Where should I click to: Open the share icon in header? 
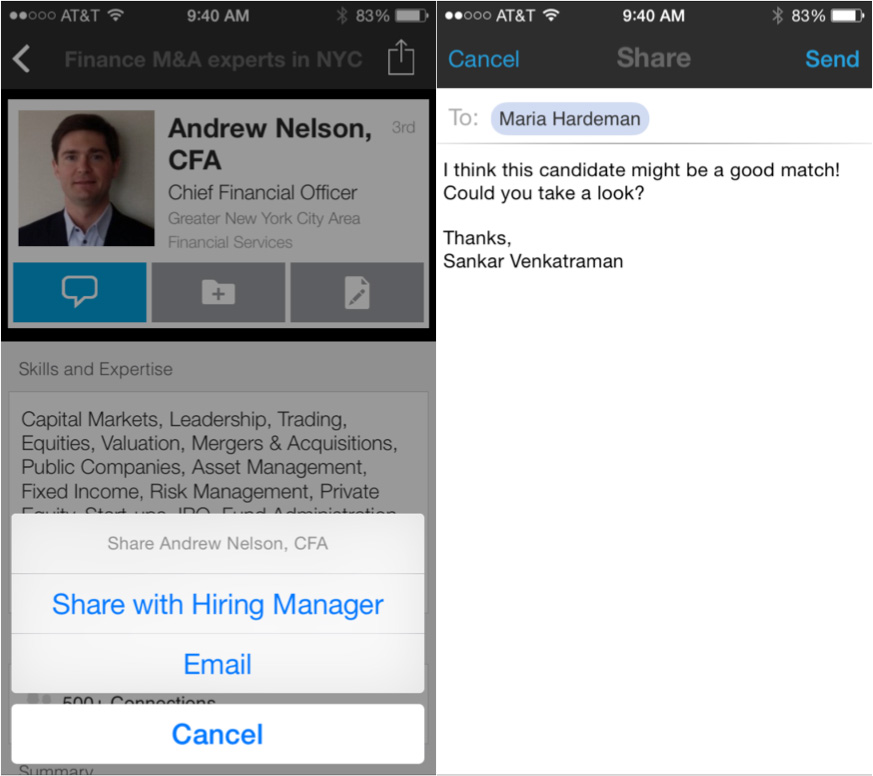(x=400, y=58)
